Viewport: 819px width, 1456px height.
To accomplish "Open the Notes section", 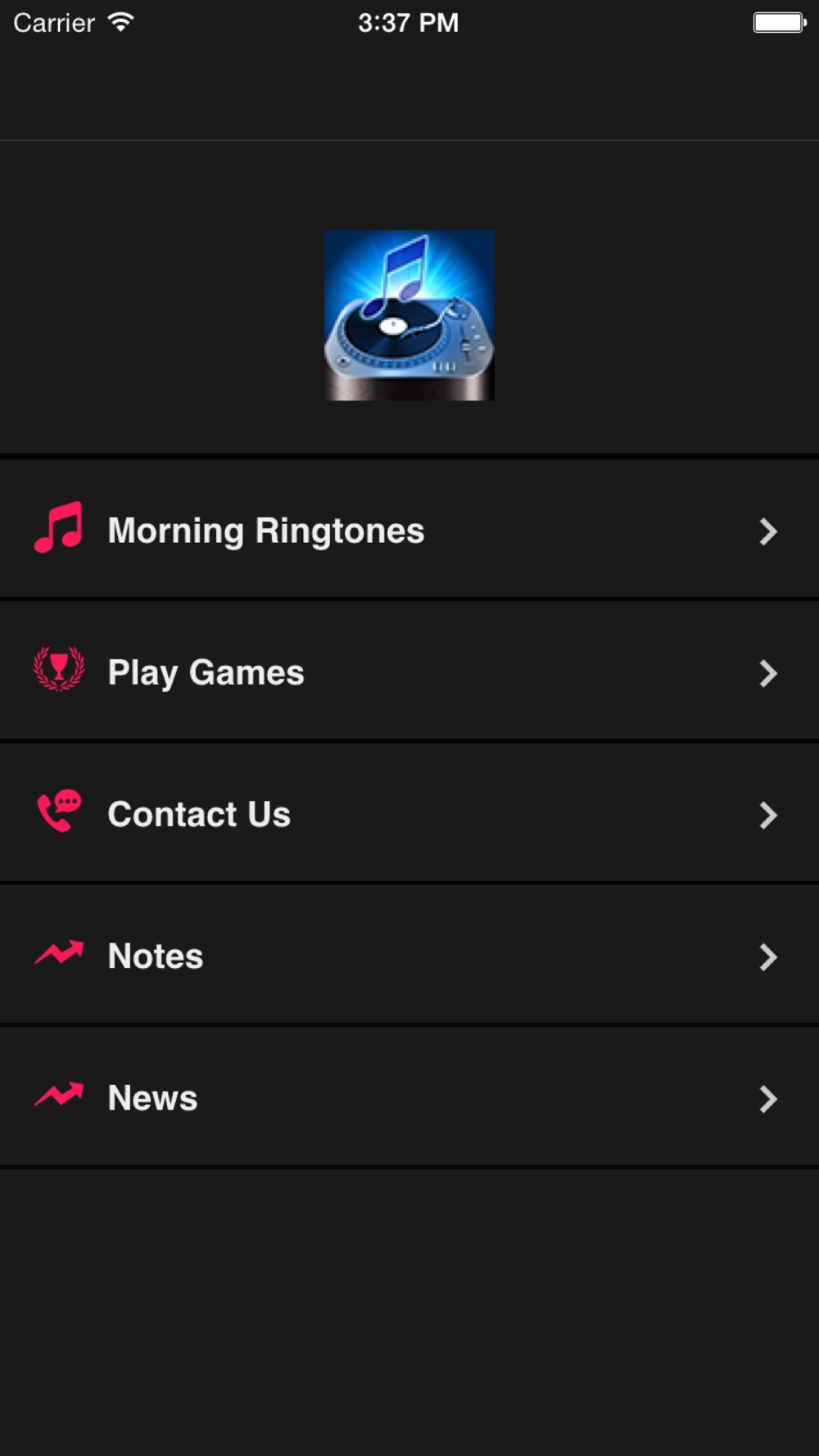I will pyautogui.click(x=409, y=956).
